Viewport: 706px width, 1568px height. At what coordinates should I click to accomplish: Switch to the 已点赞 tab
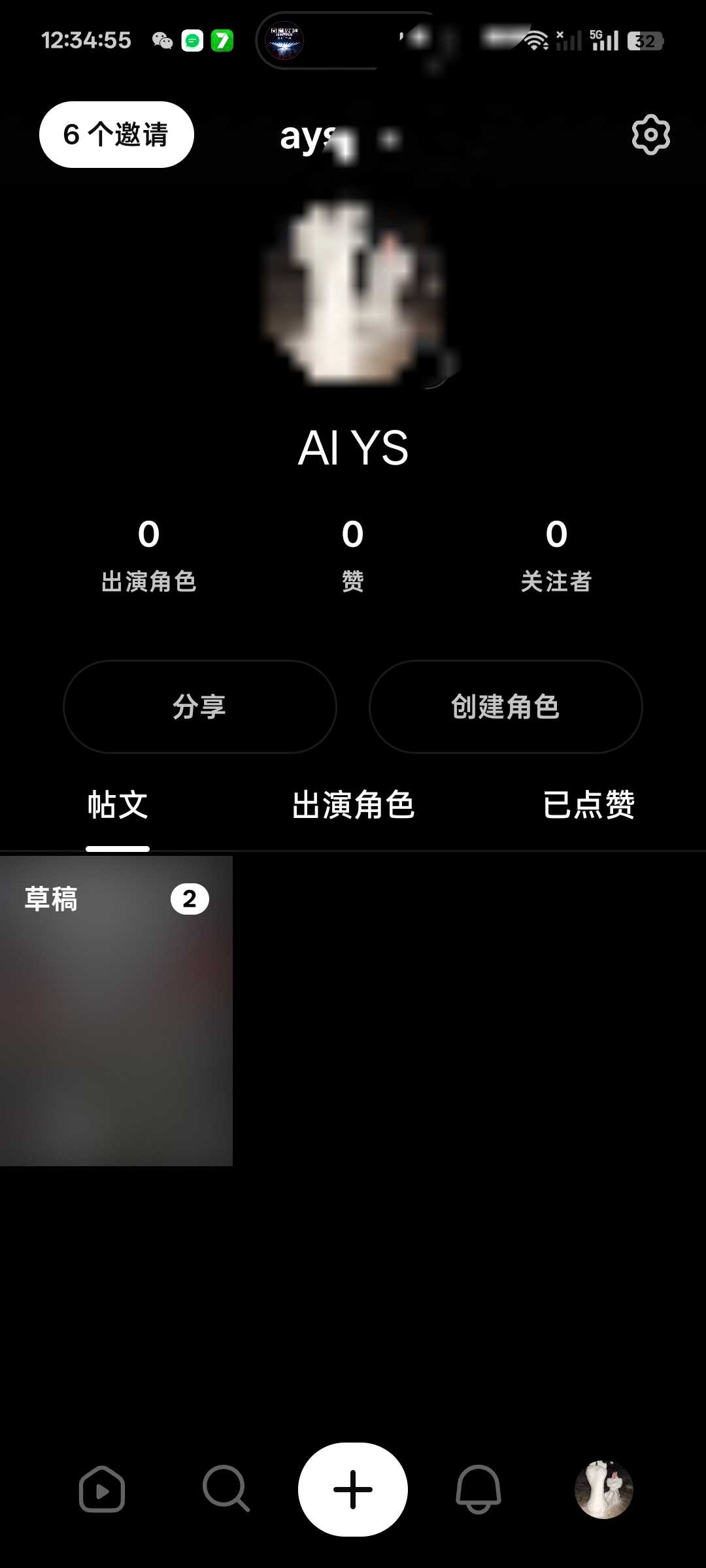pyautogui.click(x=588, y=805)
